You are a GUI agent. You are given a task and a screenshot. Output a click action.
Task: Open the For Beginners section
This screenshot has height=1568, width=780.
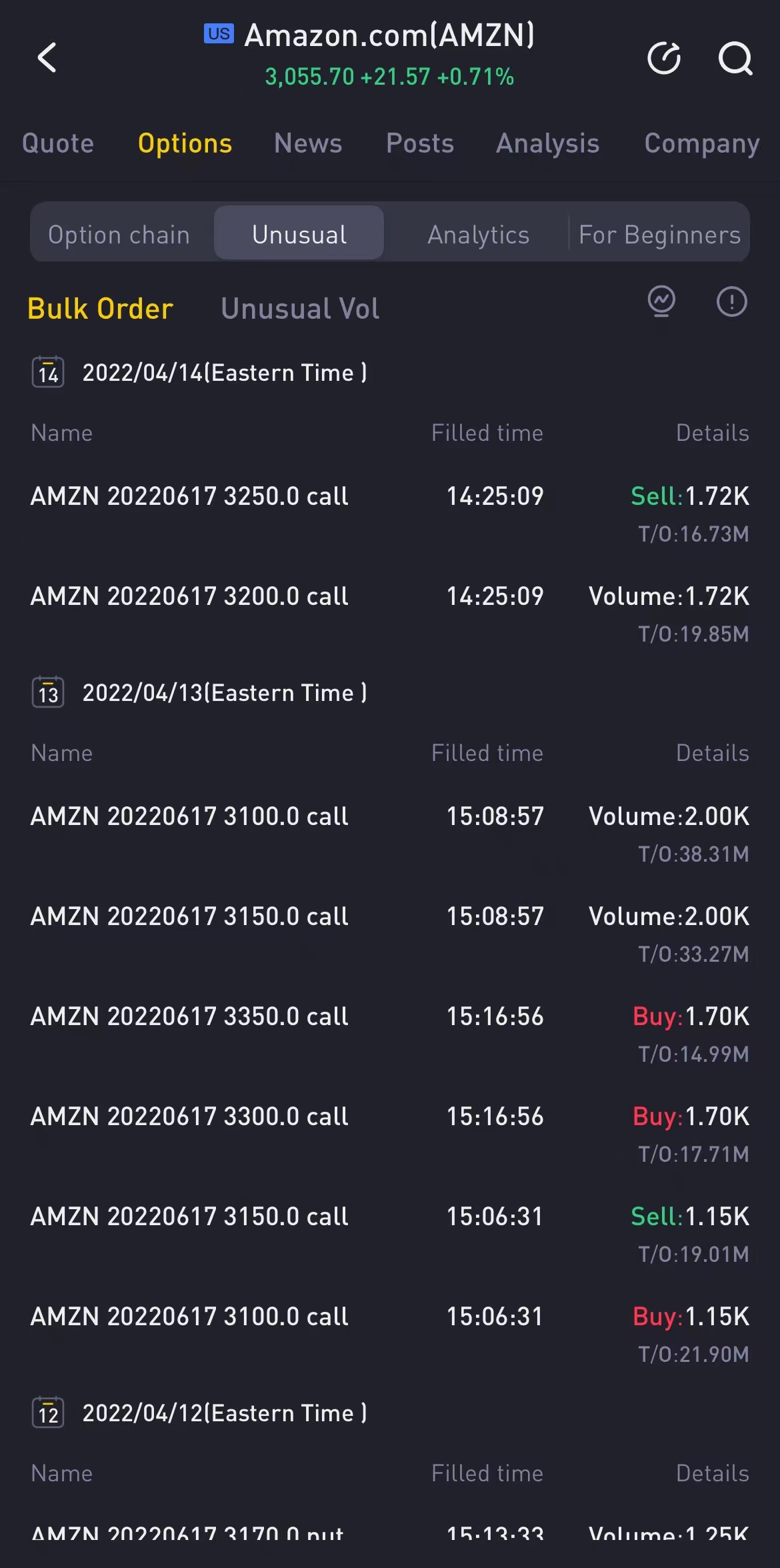659,235
